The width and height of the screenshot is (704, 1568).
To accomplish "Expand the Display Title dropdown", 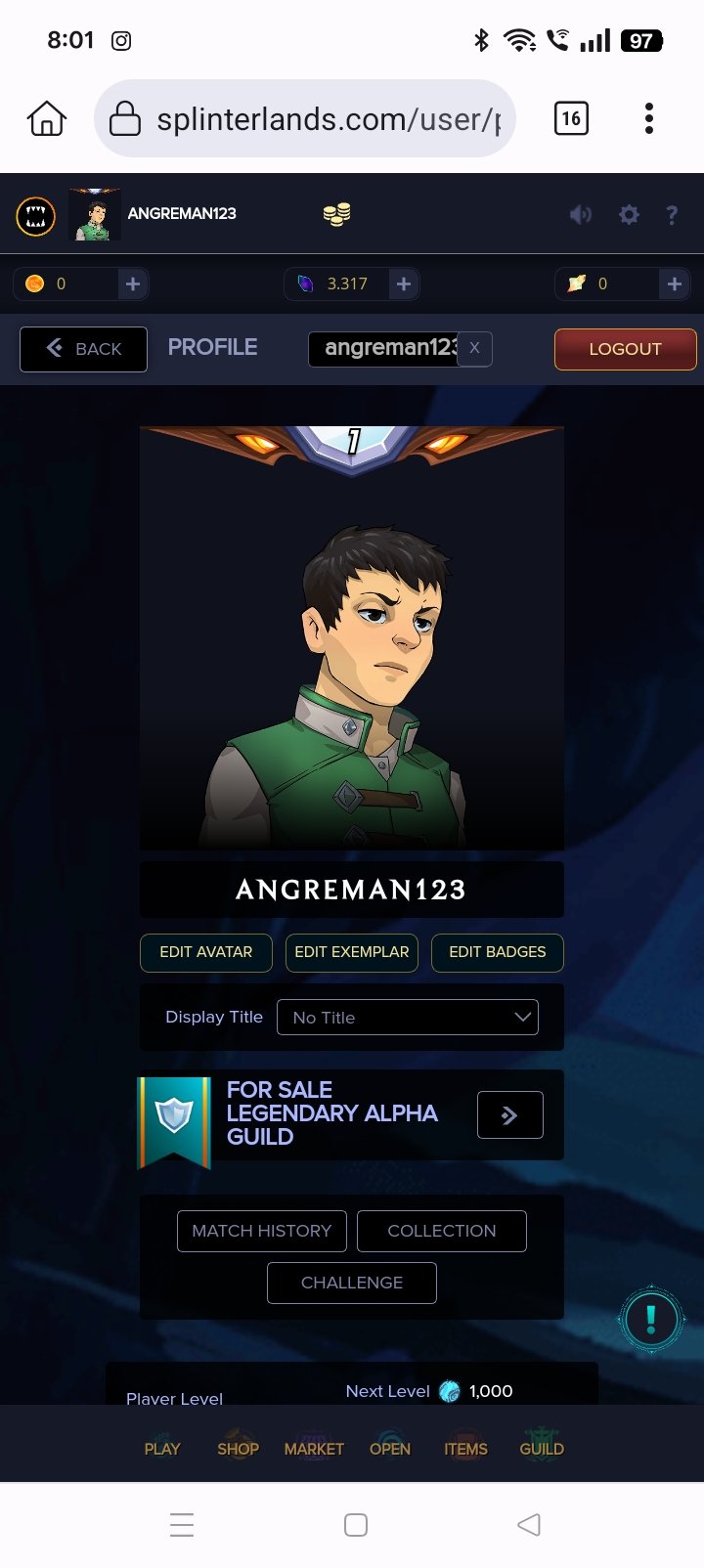I will pyautogui.click(x=408, y=1018).
